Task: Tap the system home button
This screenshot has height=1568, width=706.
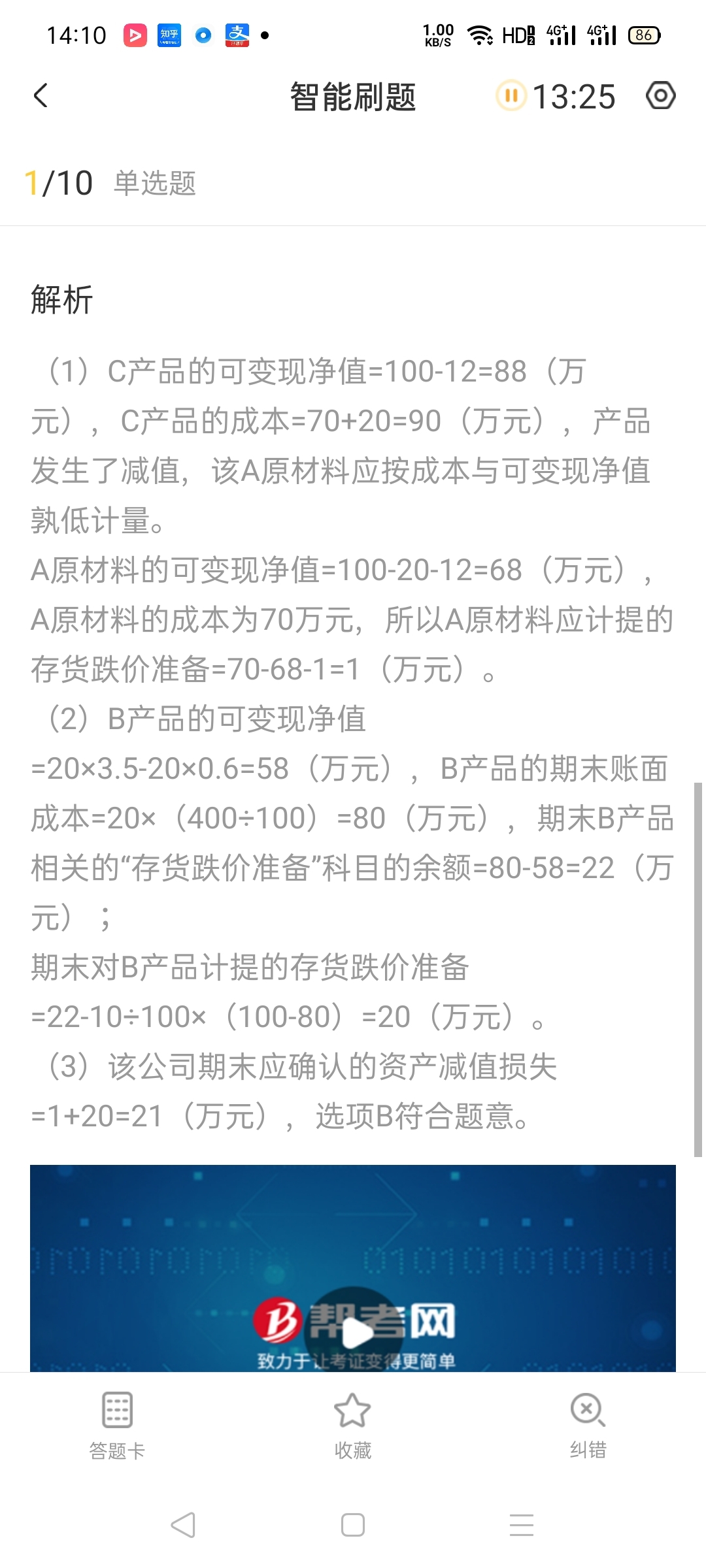Action: tap(353, 1525)
